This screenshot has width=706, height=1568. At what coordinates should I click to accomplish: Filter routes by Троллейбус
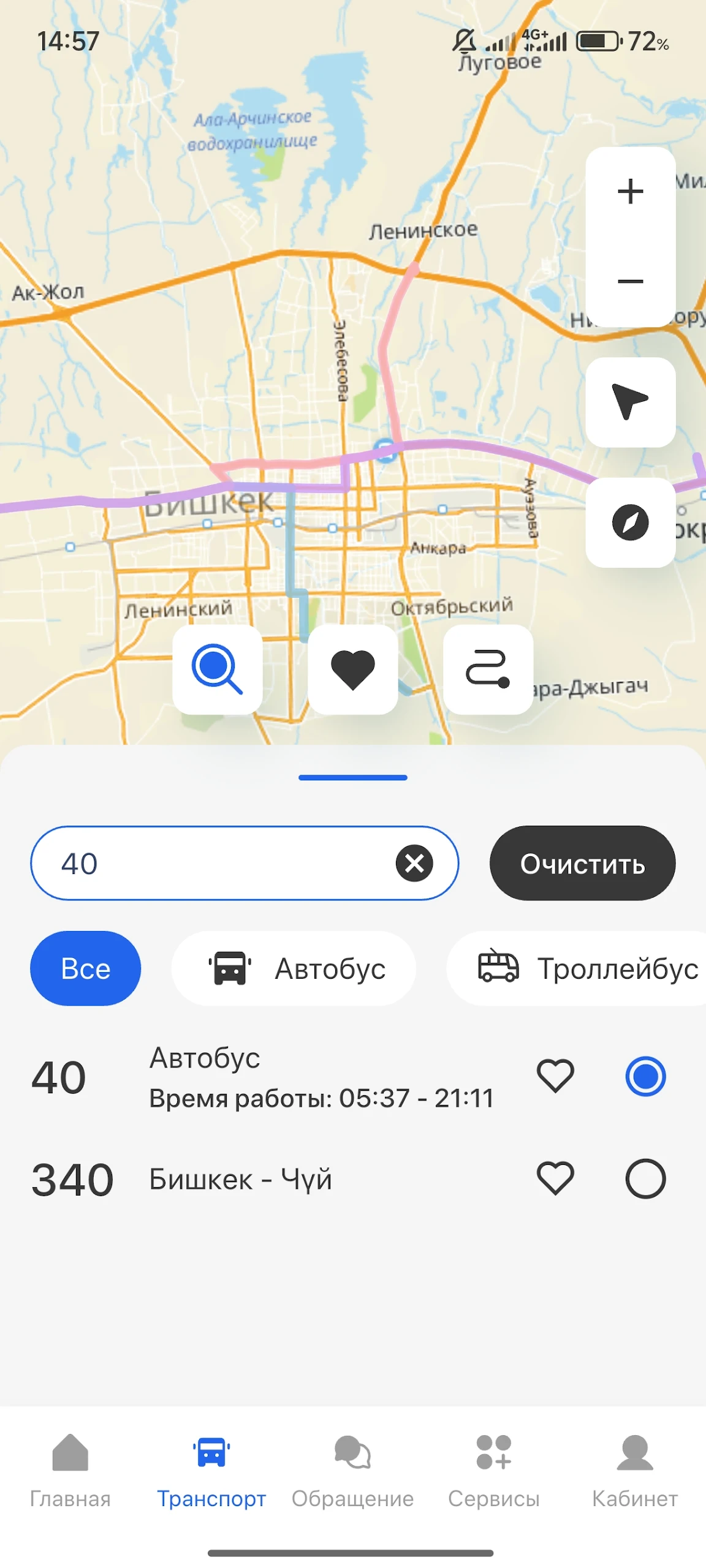(x=582, y=968)
